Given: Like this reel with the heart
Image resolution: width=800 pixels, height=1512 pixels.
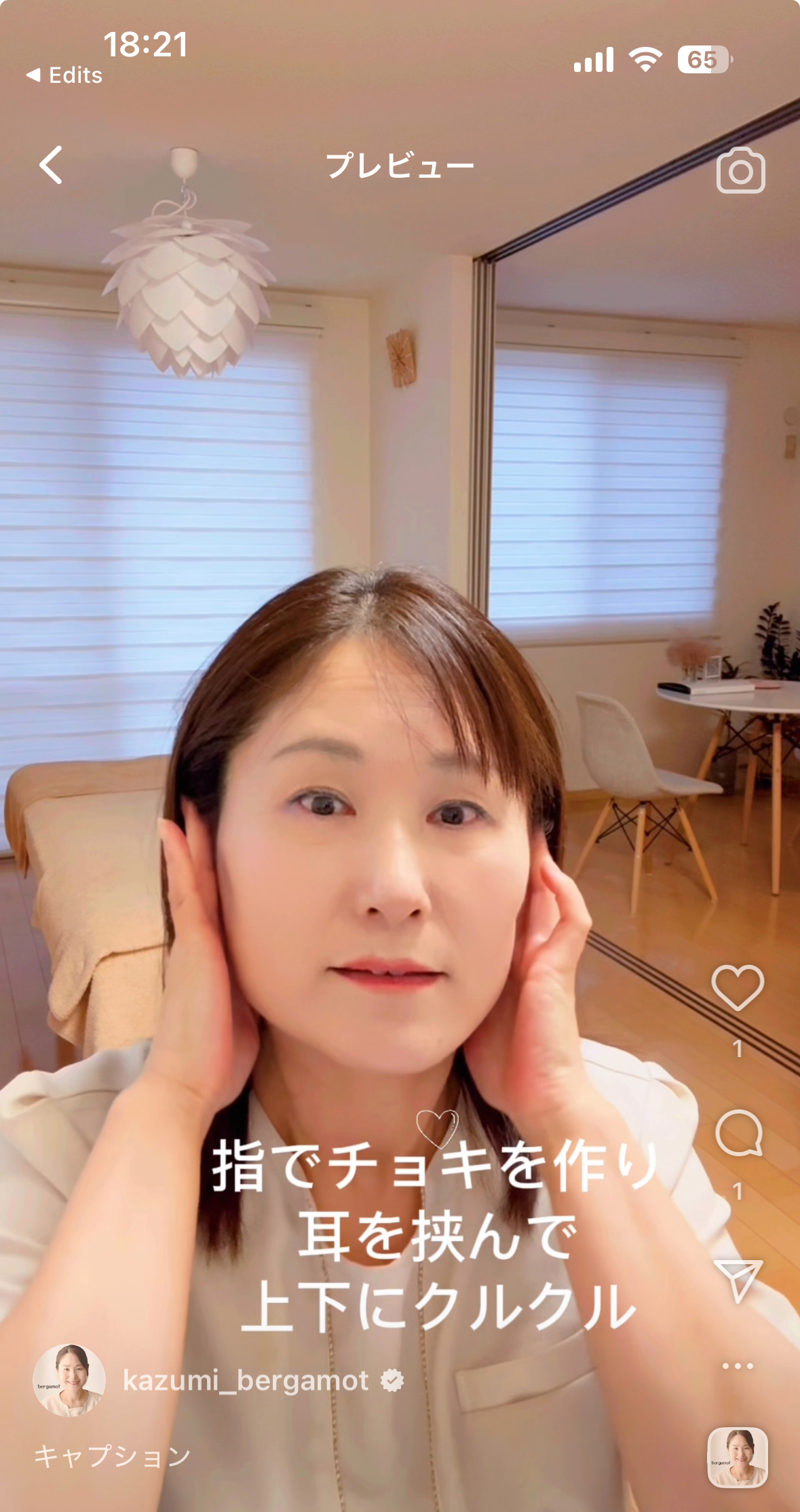Looking at the screenshot, I should coord(738,987).
